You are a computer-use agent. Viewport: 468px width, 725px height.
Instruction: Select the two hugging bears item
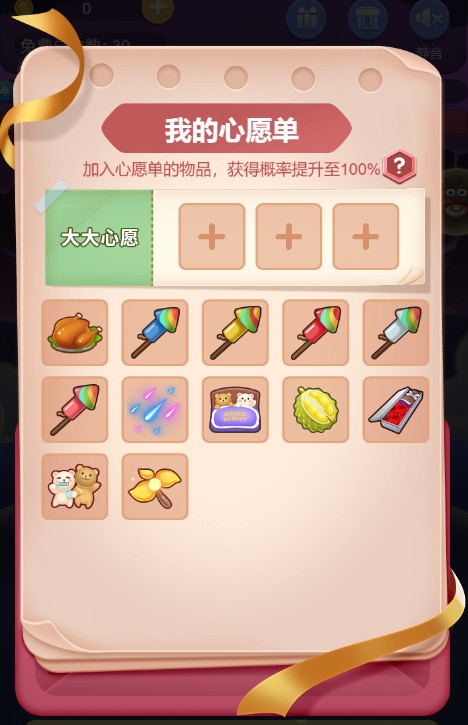click(x=74, y=486)
